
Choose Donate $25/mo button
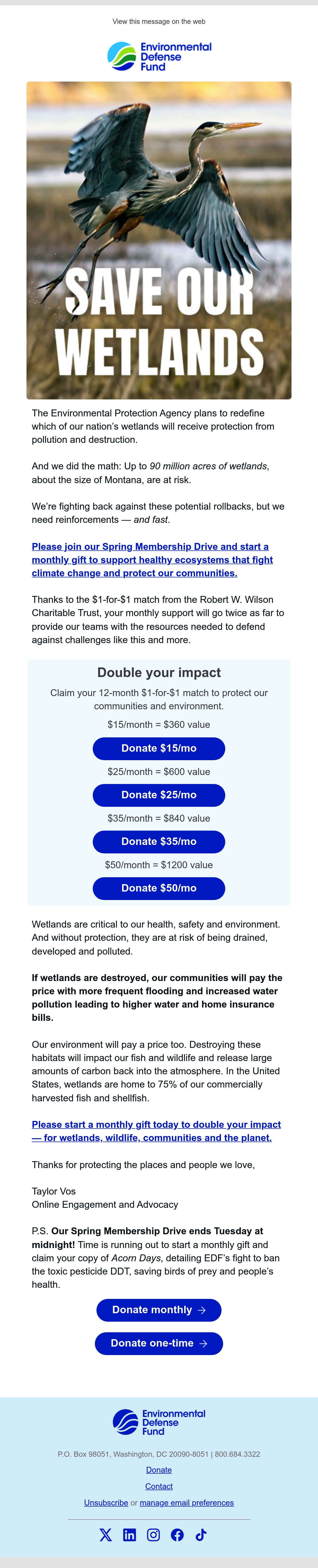159,795
